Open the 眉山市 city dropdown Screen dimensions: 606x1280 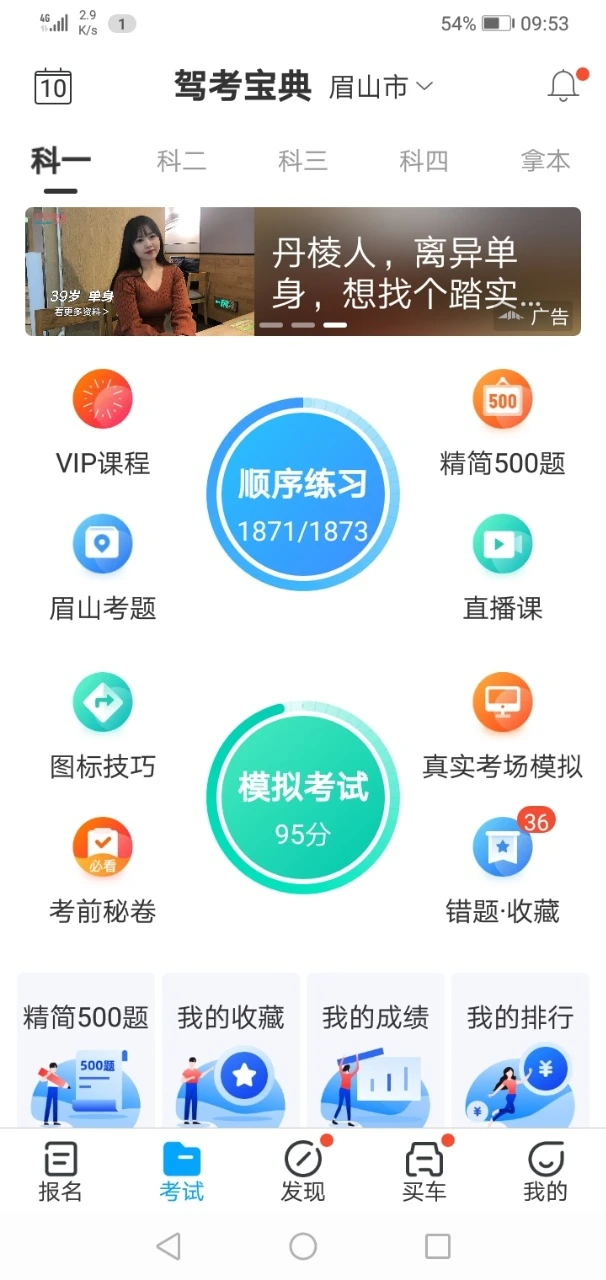[x=381, y=88]
